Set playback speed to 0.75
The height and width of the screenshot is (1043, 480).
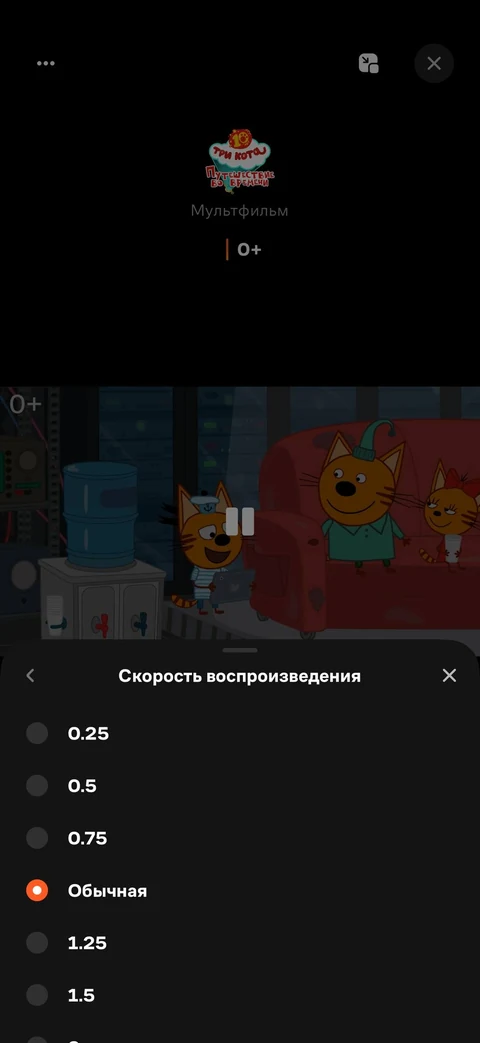[240, 838]
